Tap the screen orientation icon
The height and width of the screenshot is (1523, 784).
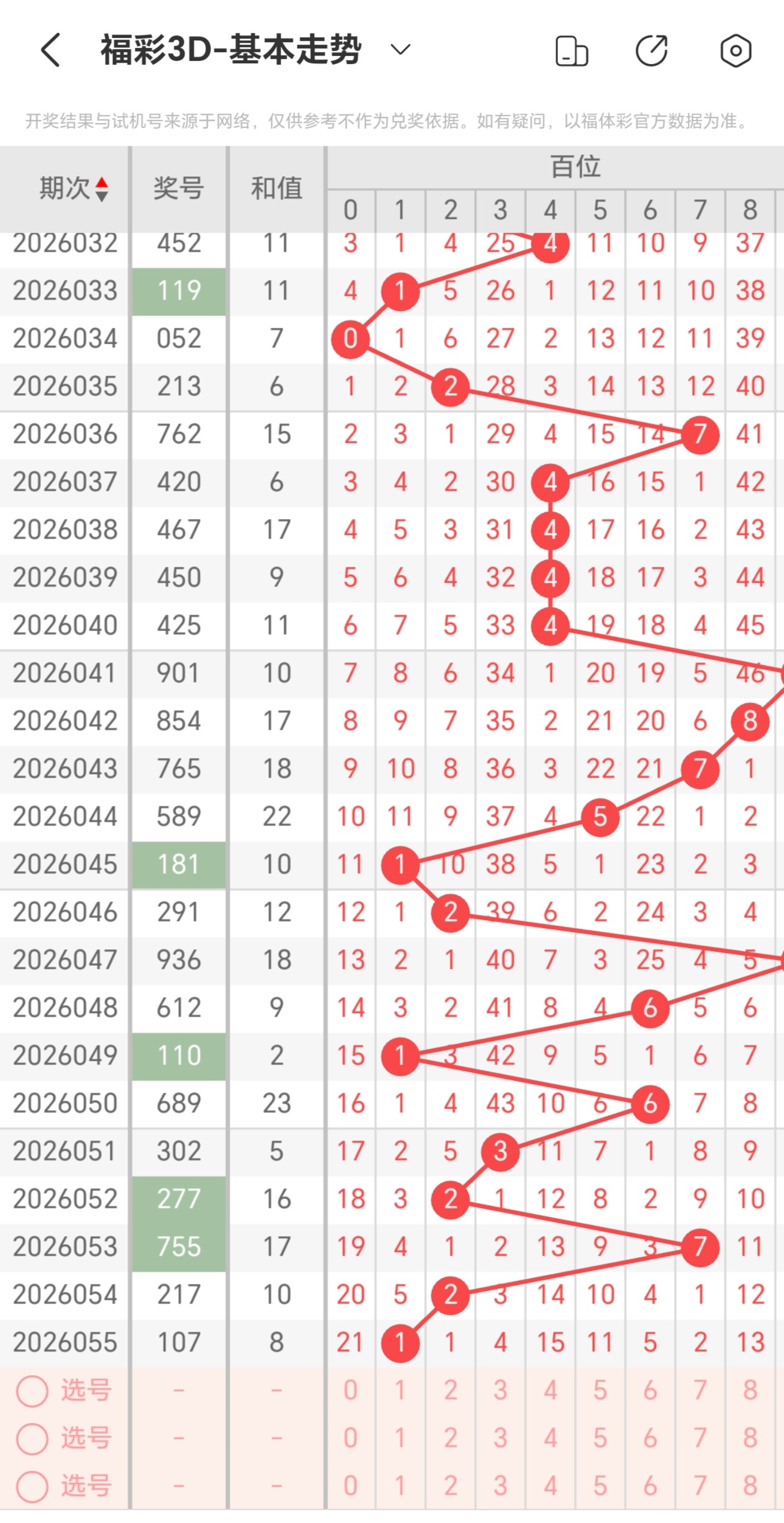tap(571, 51)
